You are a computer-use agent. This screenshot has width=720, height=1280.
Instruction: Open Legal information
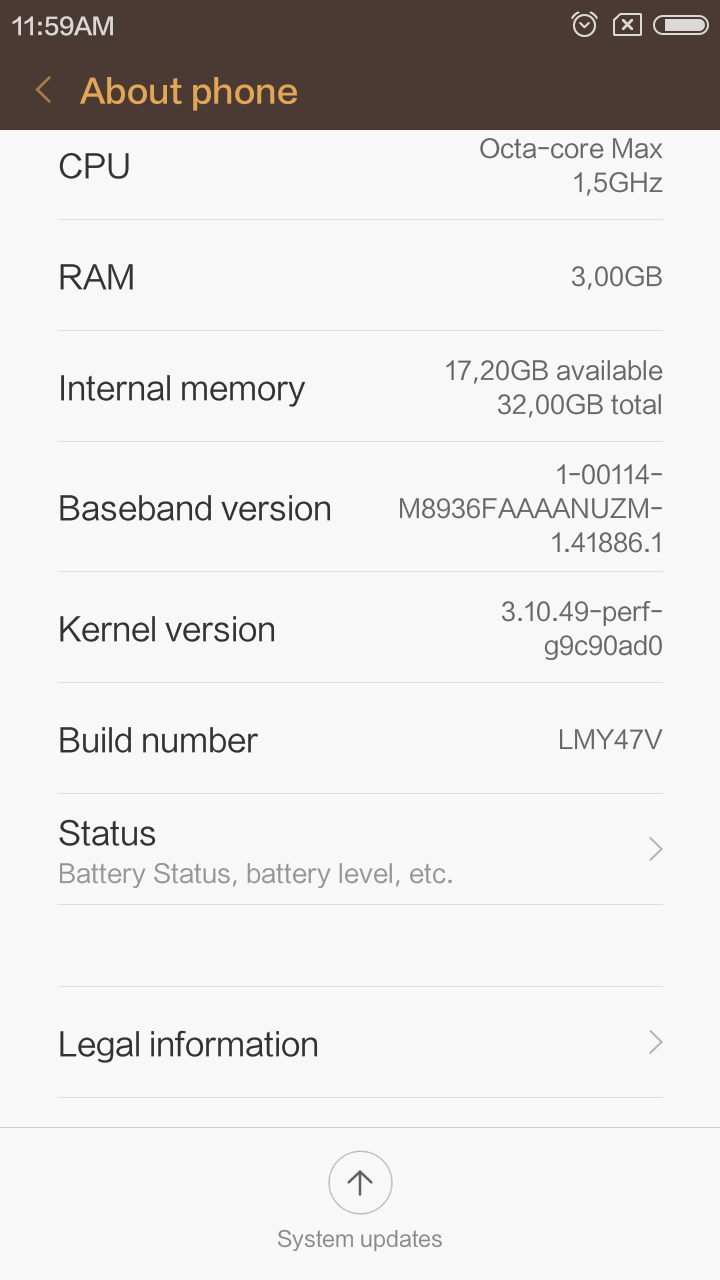pos(360,1043)
